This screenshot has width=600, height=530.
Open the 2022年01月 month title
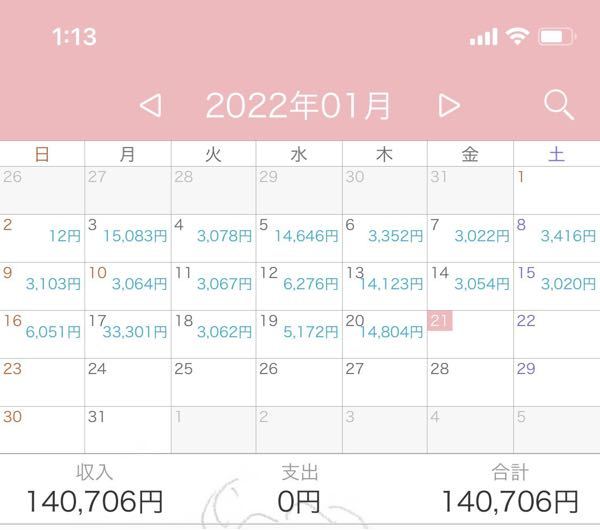click(x=299, y=105)
